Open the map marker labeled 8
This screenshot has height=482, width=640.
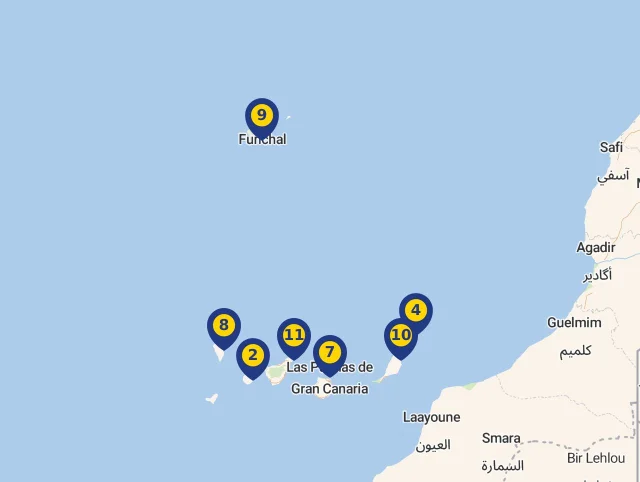tap(224, 326)
